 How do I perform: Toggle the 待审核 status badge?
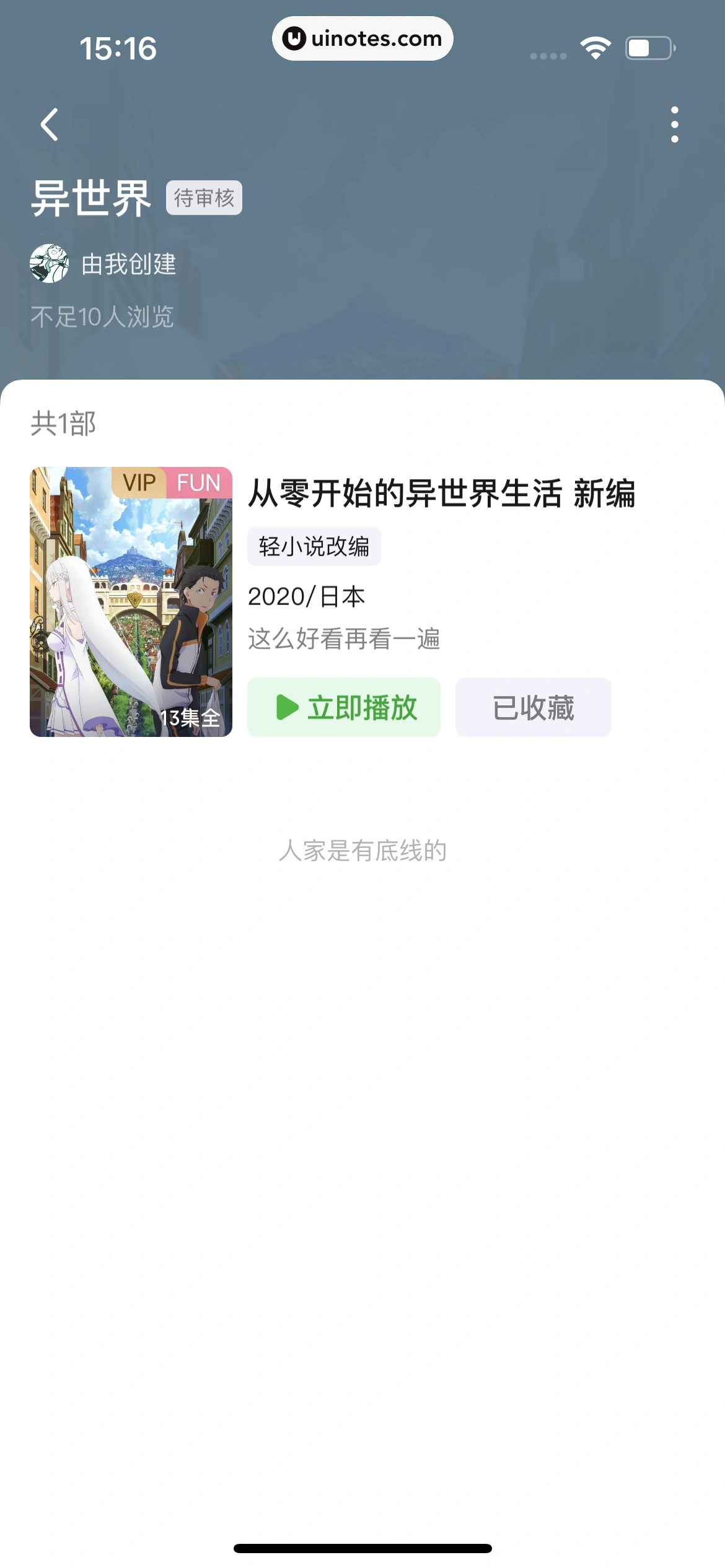pos(204,197)
